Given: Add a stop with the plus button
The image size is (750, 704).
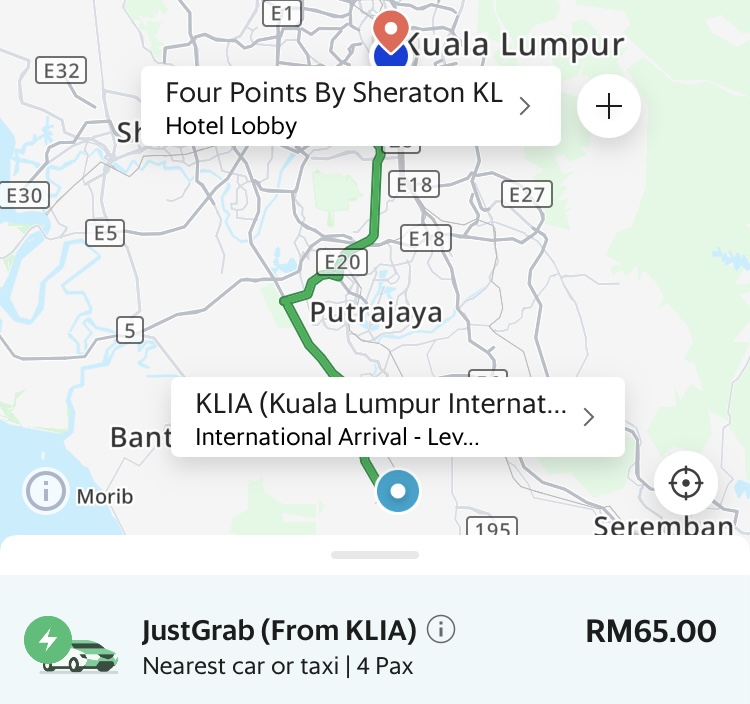Looking at the screenshot, I should pos(608,106).
